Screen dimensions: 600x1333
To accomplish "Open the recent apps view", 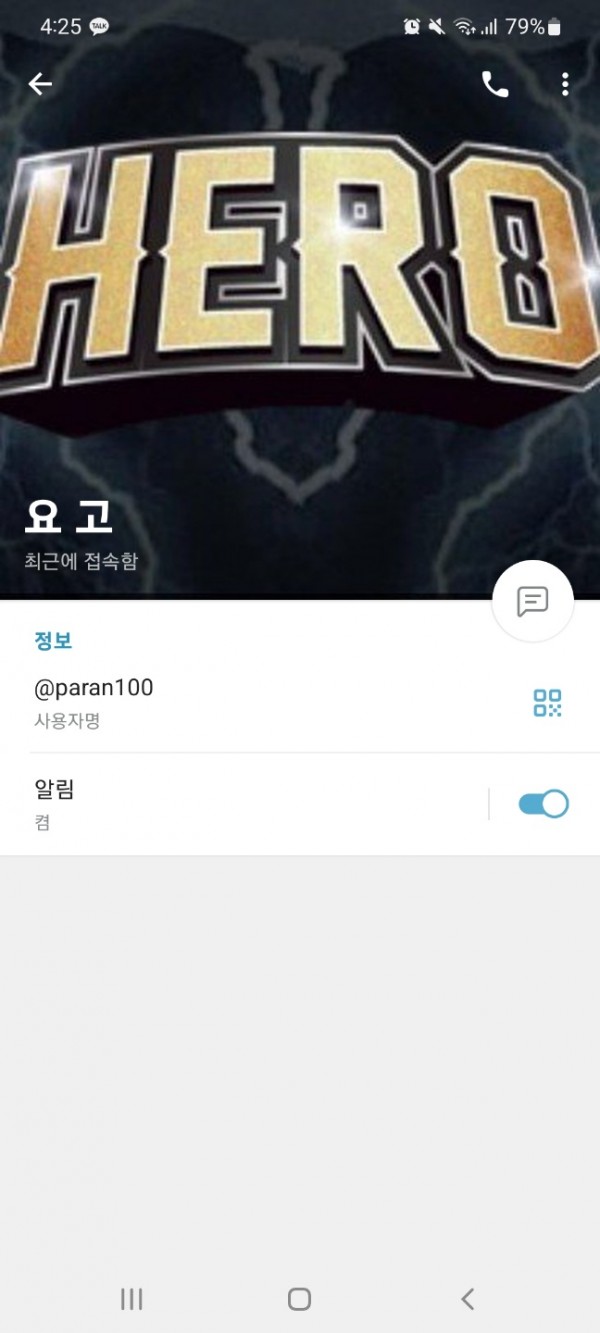I will click(131, 1299).
